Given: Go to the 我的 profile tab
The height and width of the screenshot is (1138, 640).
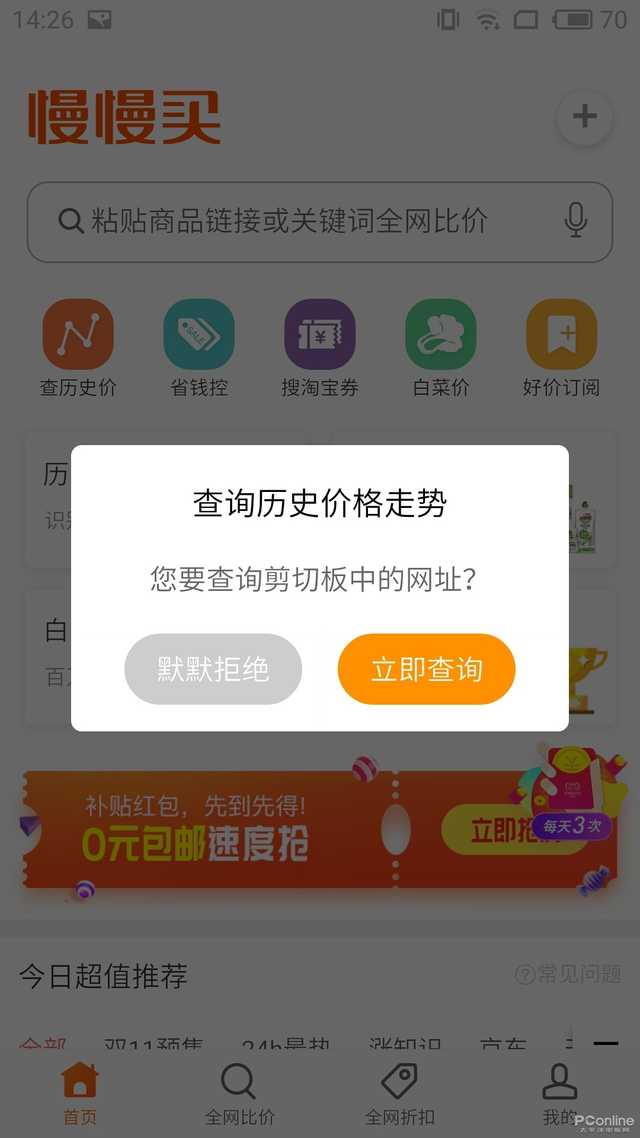Looking at the screenshot, I should click(x=559, y=1094).
